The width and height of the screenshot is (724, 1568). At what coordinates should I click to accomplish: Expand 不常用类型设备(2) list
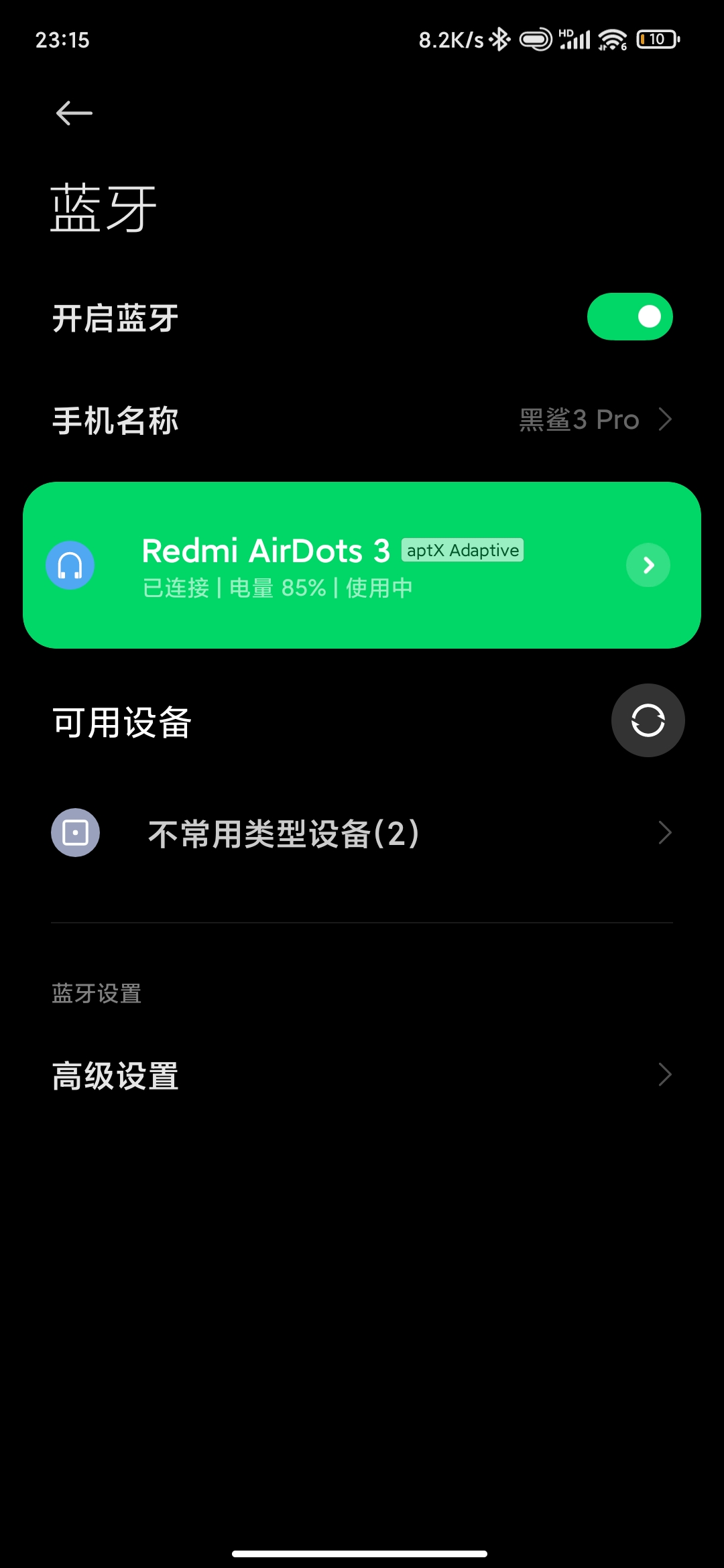tap(362, 834)
